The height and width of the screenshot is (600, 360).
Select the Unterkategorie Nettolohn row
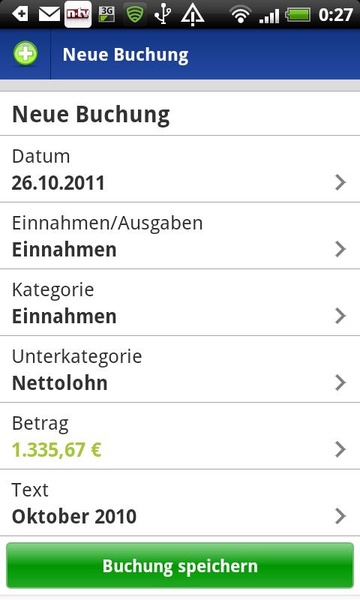pyautogui.click(x=180, y=369)
